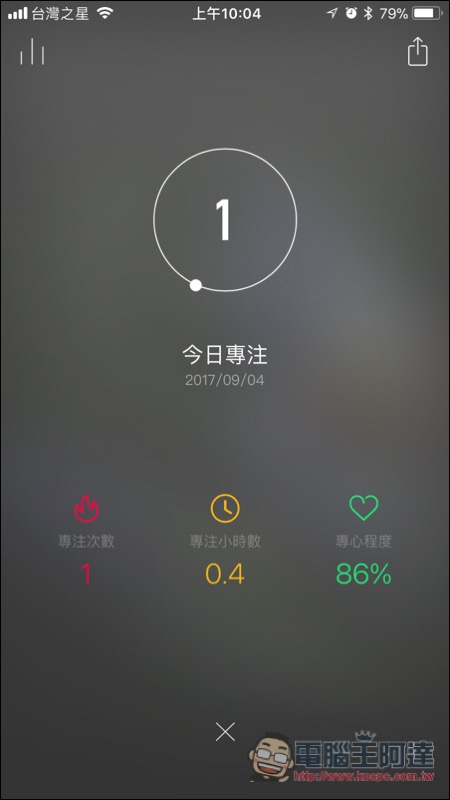
Task: Share today's focus summary
Action: (x=417, y=52)
